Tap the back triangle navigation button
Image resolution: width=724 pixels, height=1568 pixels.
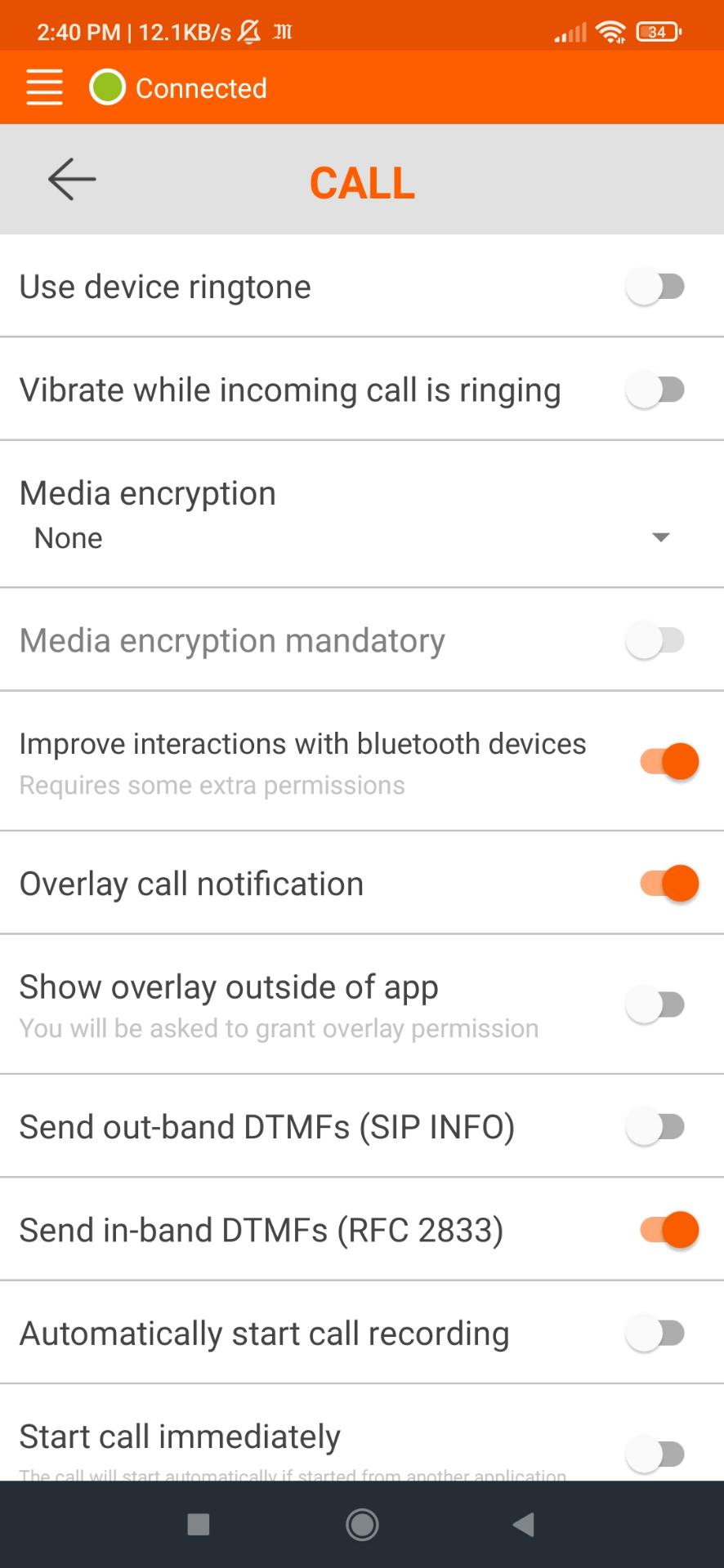point(524,1525)
